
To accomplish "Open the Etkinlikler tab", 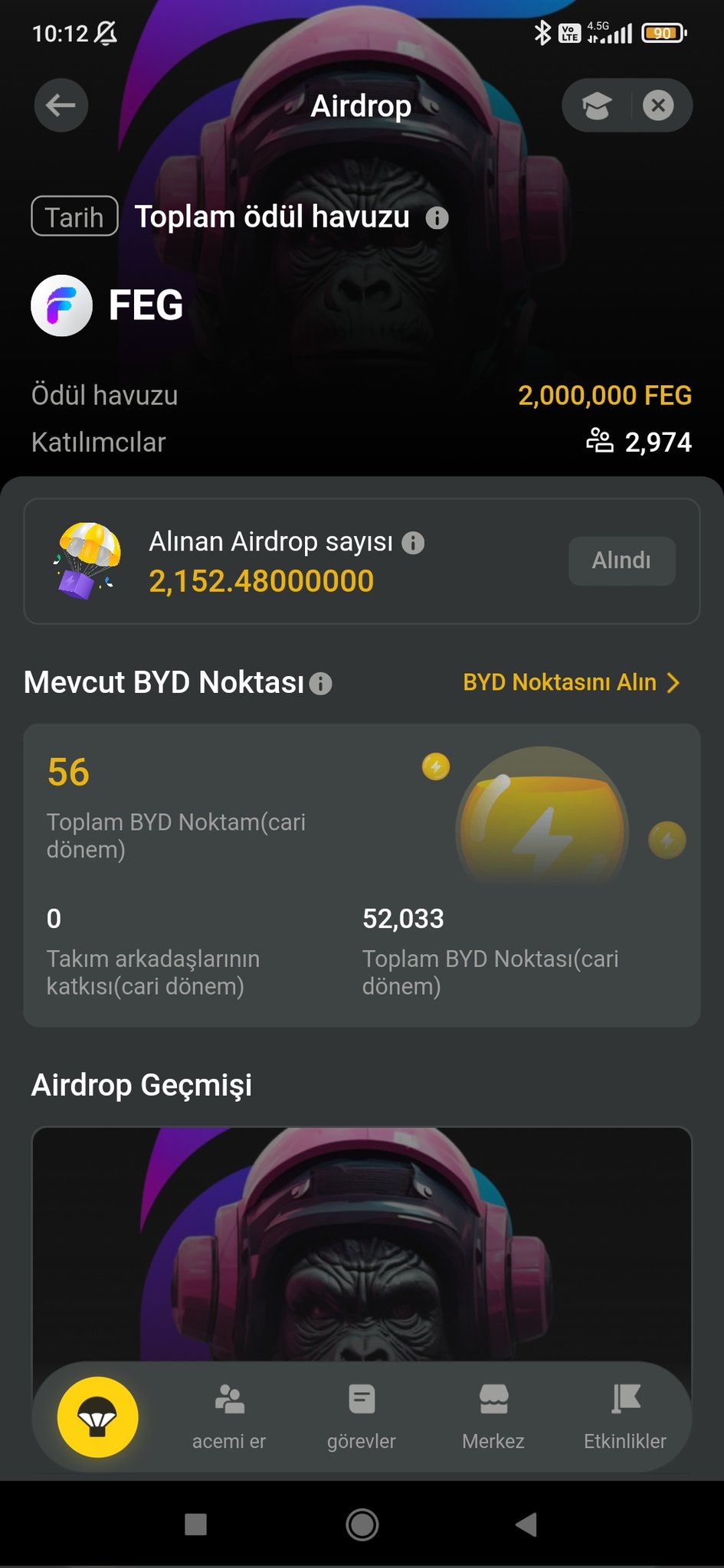I will tap(625, 1417).
